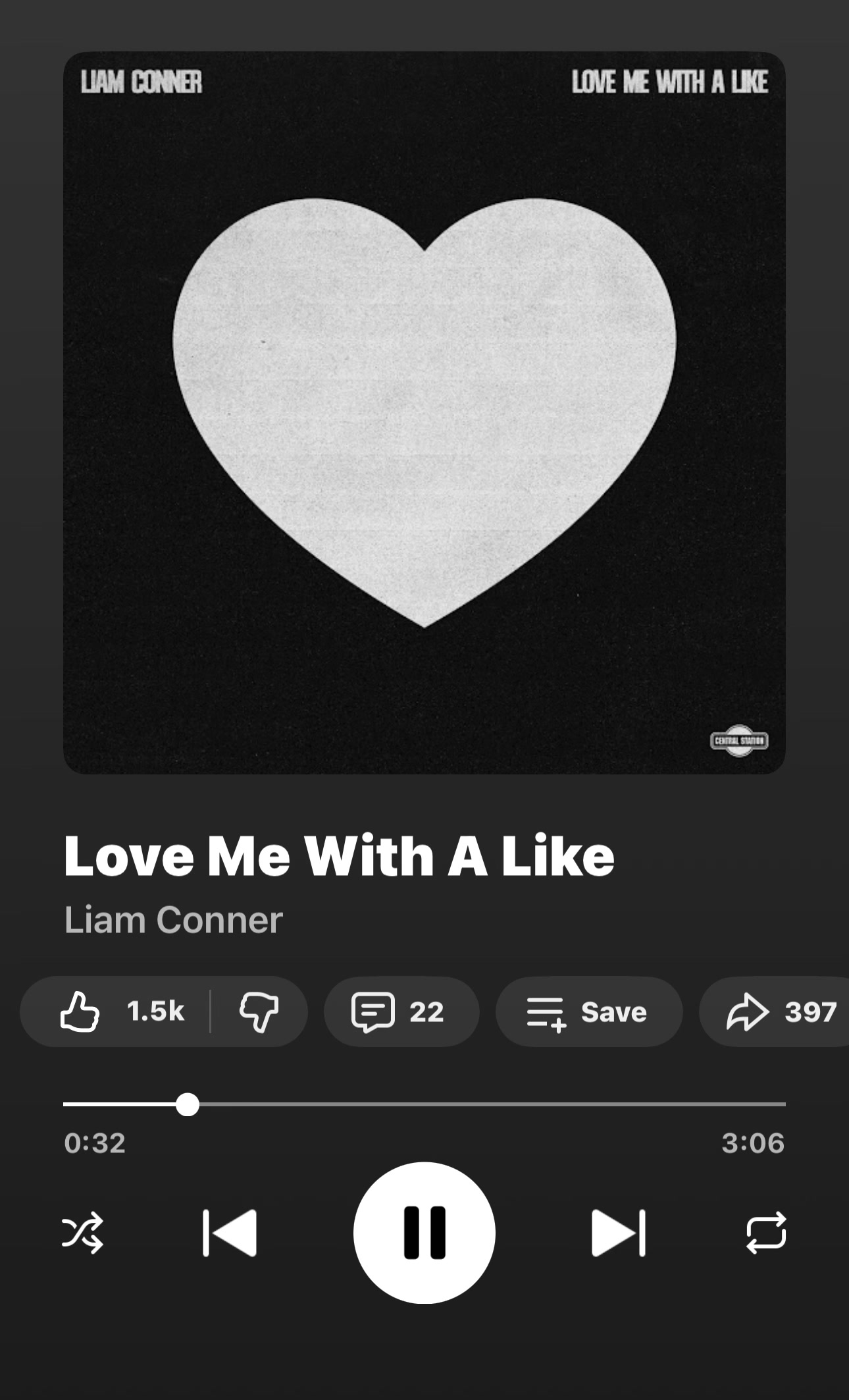The image size is (849, 1400).
Task: Open the comments with 22 replies
Action: [x=401, y=1011]
